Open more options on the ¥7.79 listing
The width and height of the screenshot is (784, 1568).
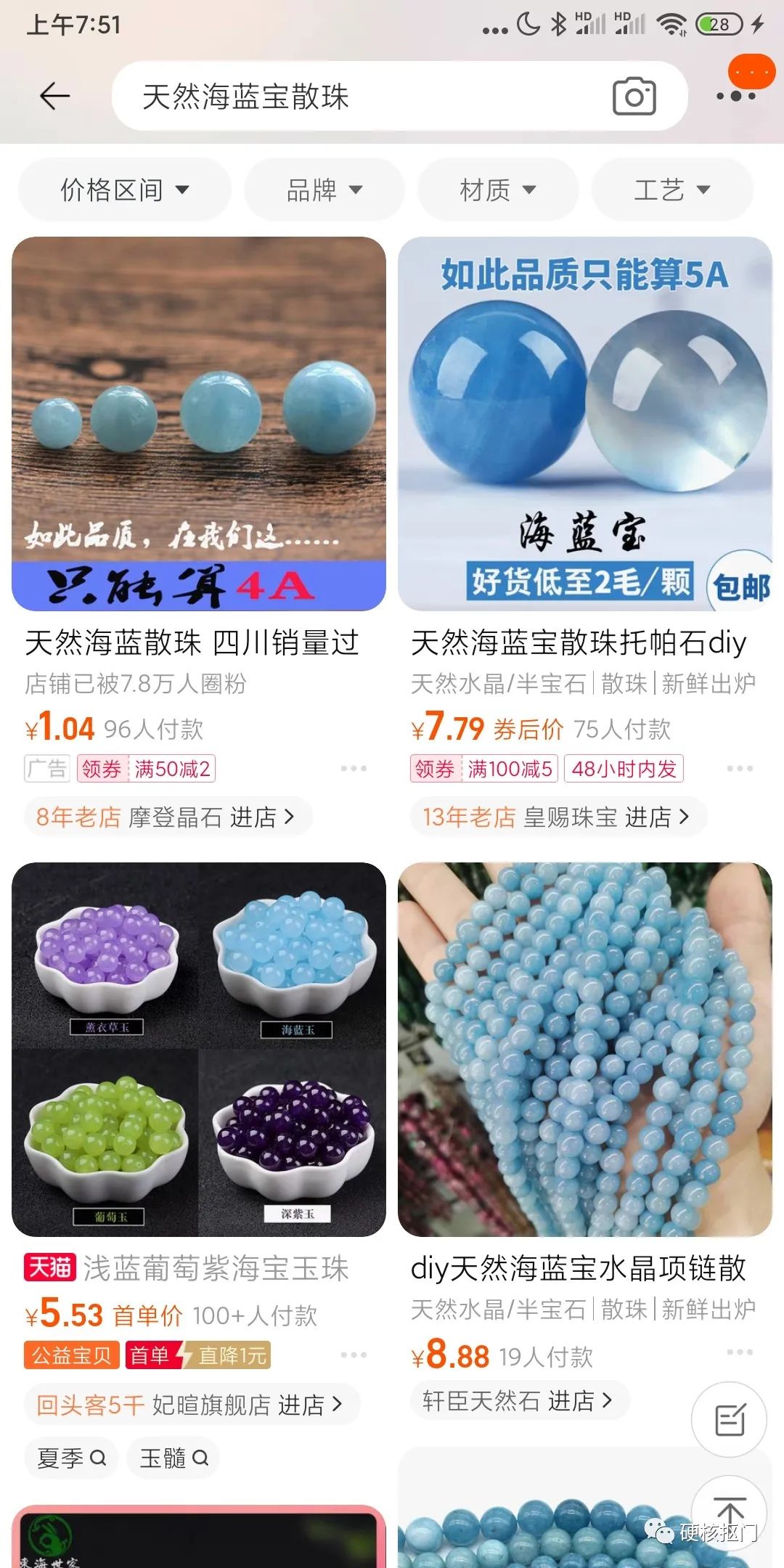(740, 767)
